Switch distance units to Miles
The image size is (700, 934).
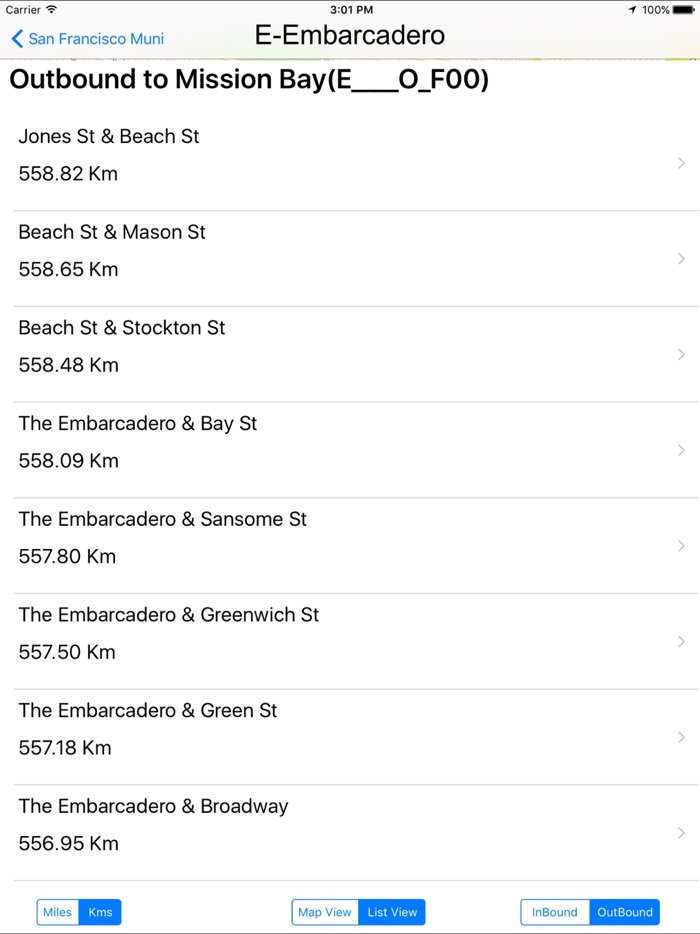[x=58, y=912]
